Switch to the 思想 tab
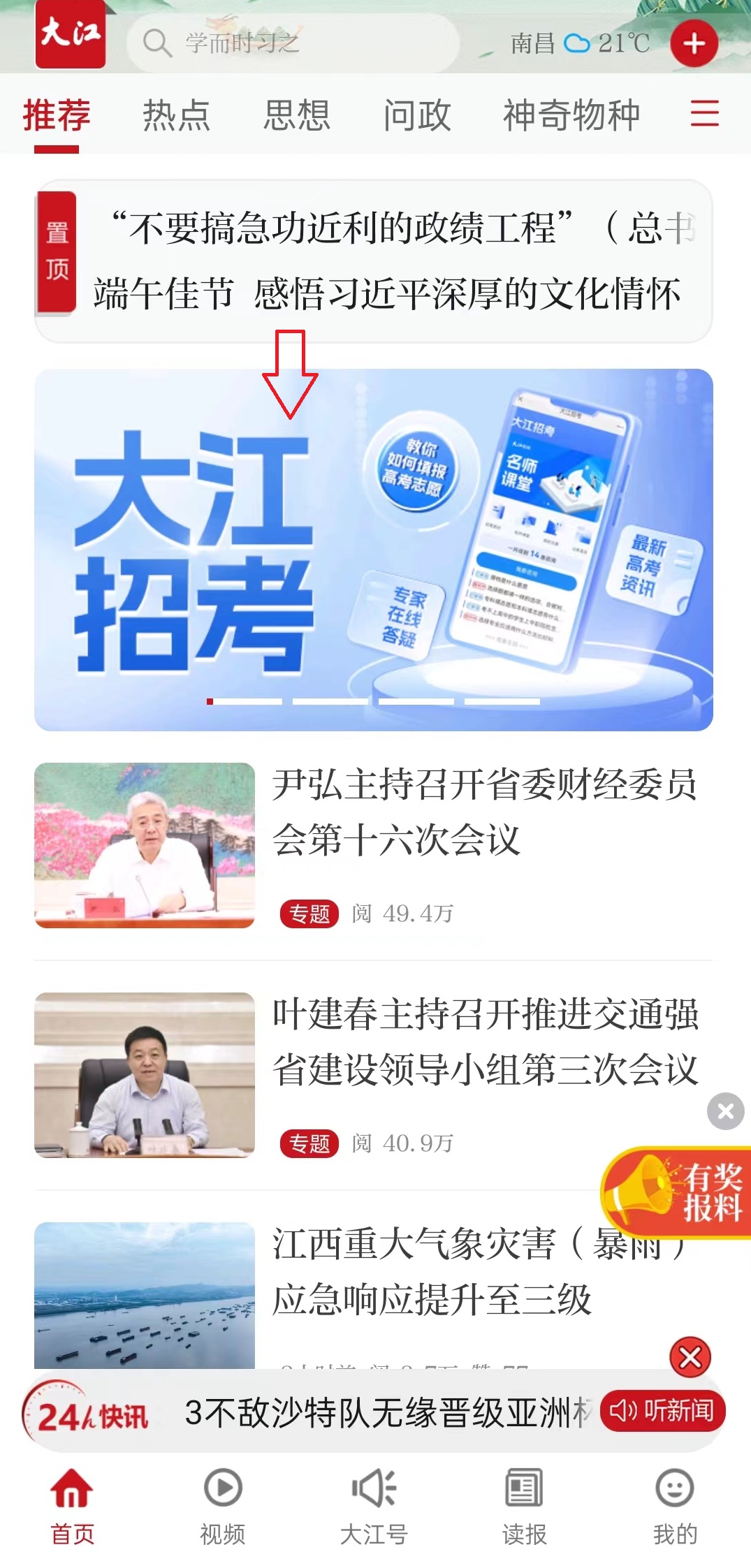751x1568 pixels. click(296, 115)
